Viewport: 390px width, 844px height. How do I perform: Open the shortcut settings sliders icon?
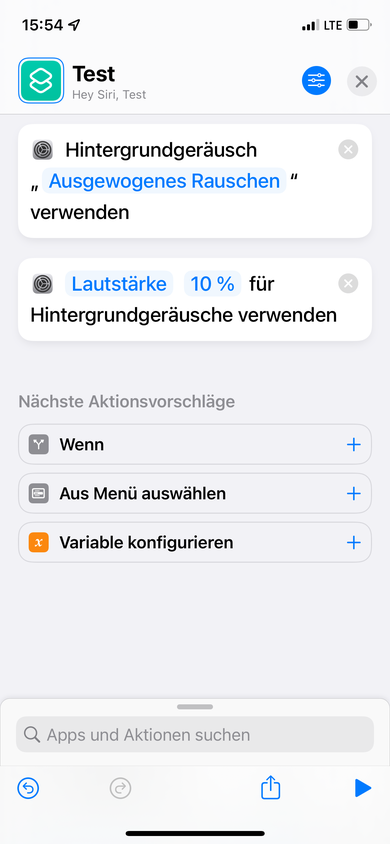coord(316,81)
